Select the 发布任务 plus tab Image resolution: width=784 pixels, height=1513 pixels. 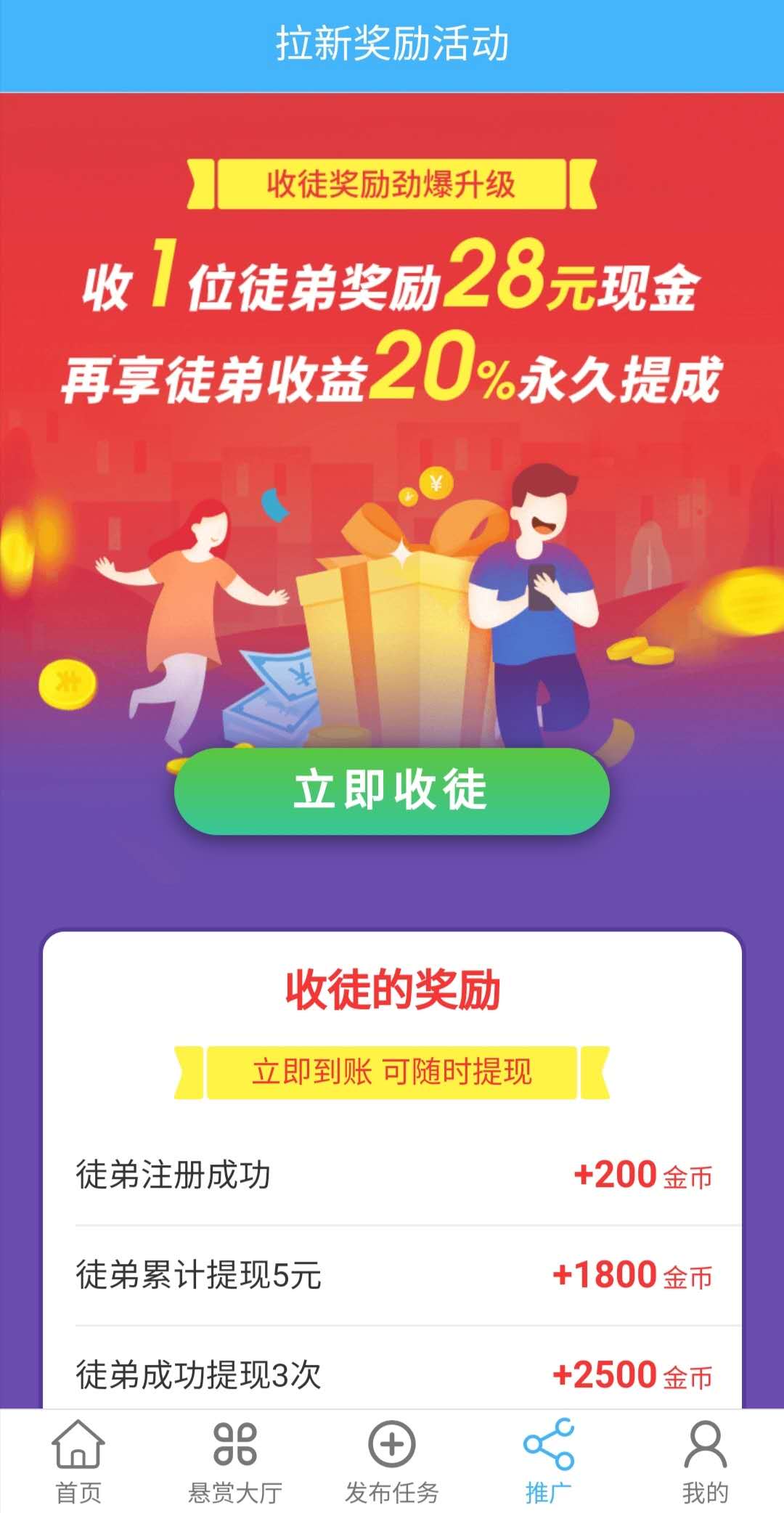[392, 1462]
